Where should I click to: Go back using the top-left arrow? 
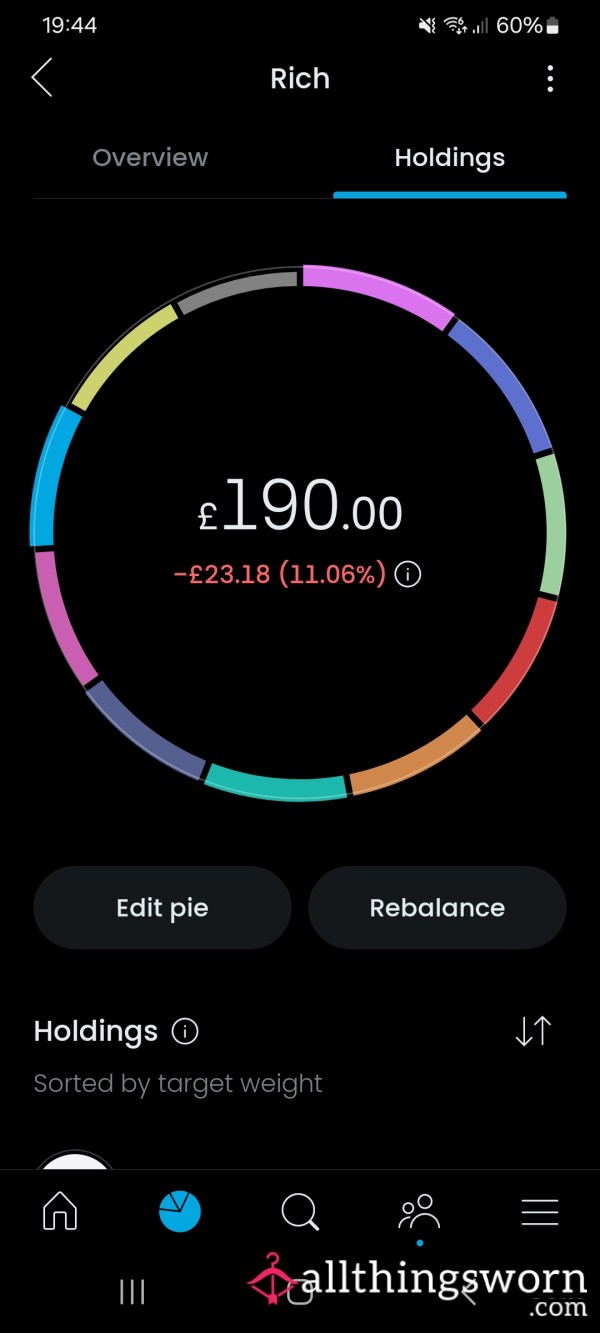pos(42,78)
